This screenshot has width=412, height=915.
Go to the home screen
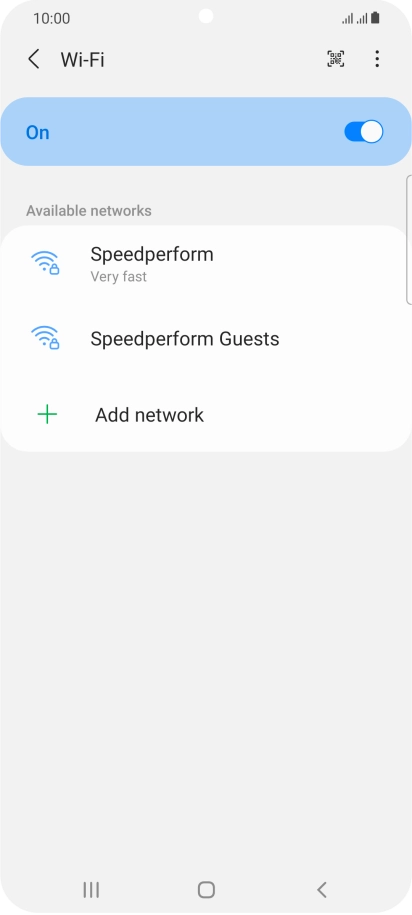(x=206, y=889)
